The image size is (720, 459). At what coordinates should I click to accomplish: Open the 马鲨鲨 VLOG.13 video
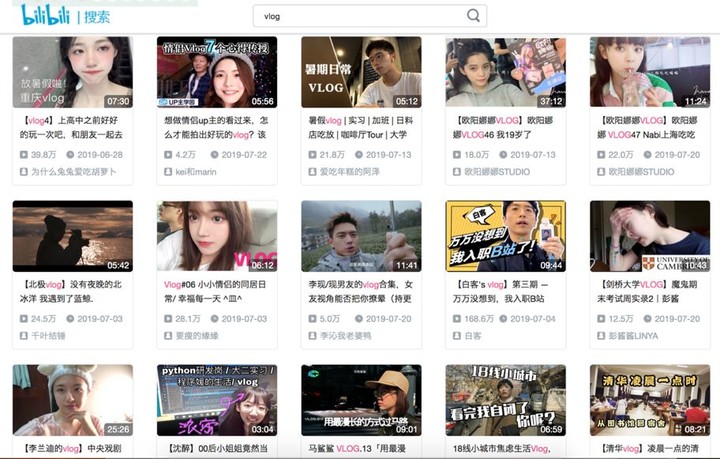(360, 399)
